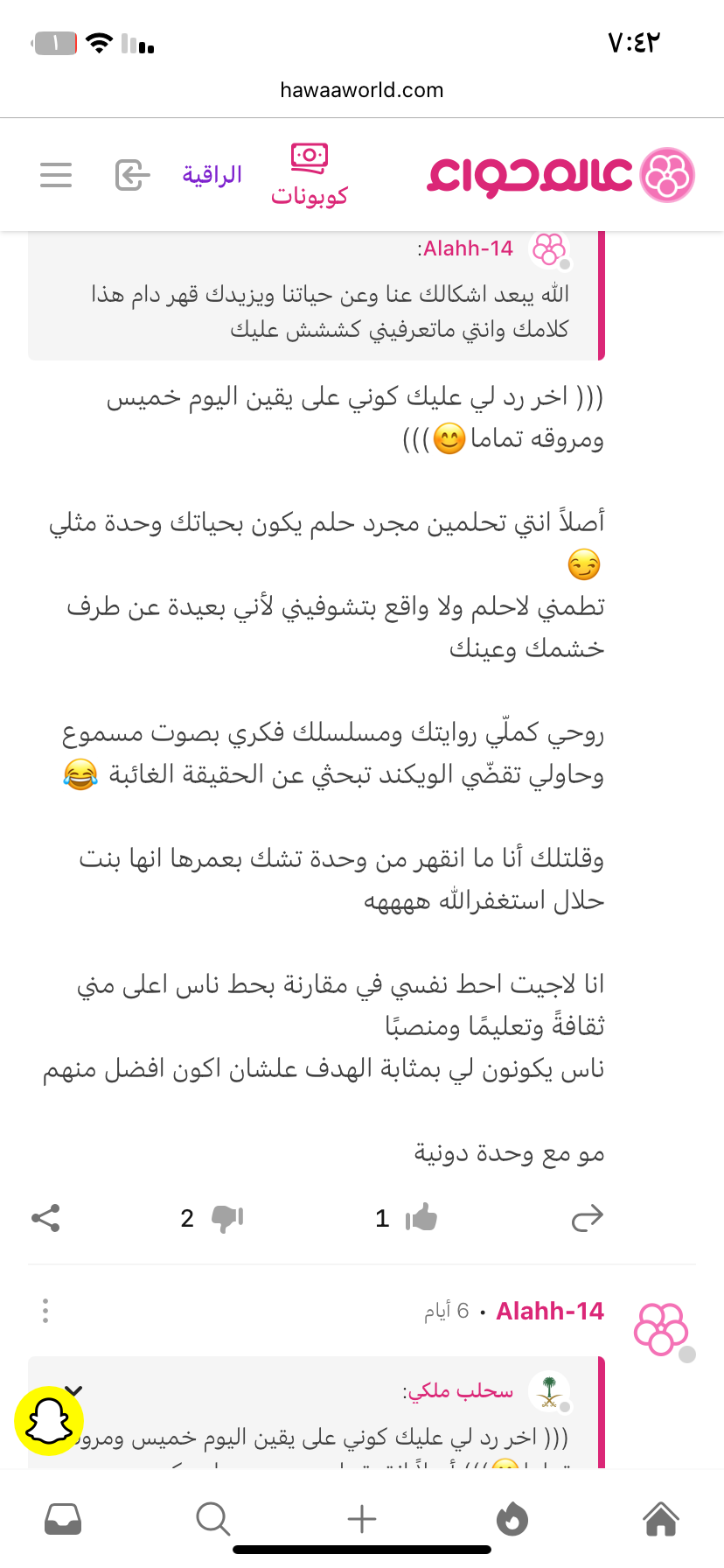This screenshot has height=1568, width=724.
Task: Go to the عالم حواء home logo
Action: click(560, 175)
